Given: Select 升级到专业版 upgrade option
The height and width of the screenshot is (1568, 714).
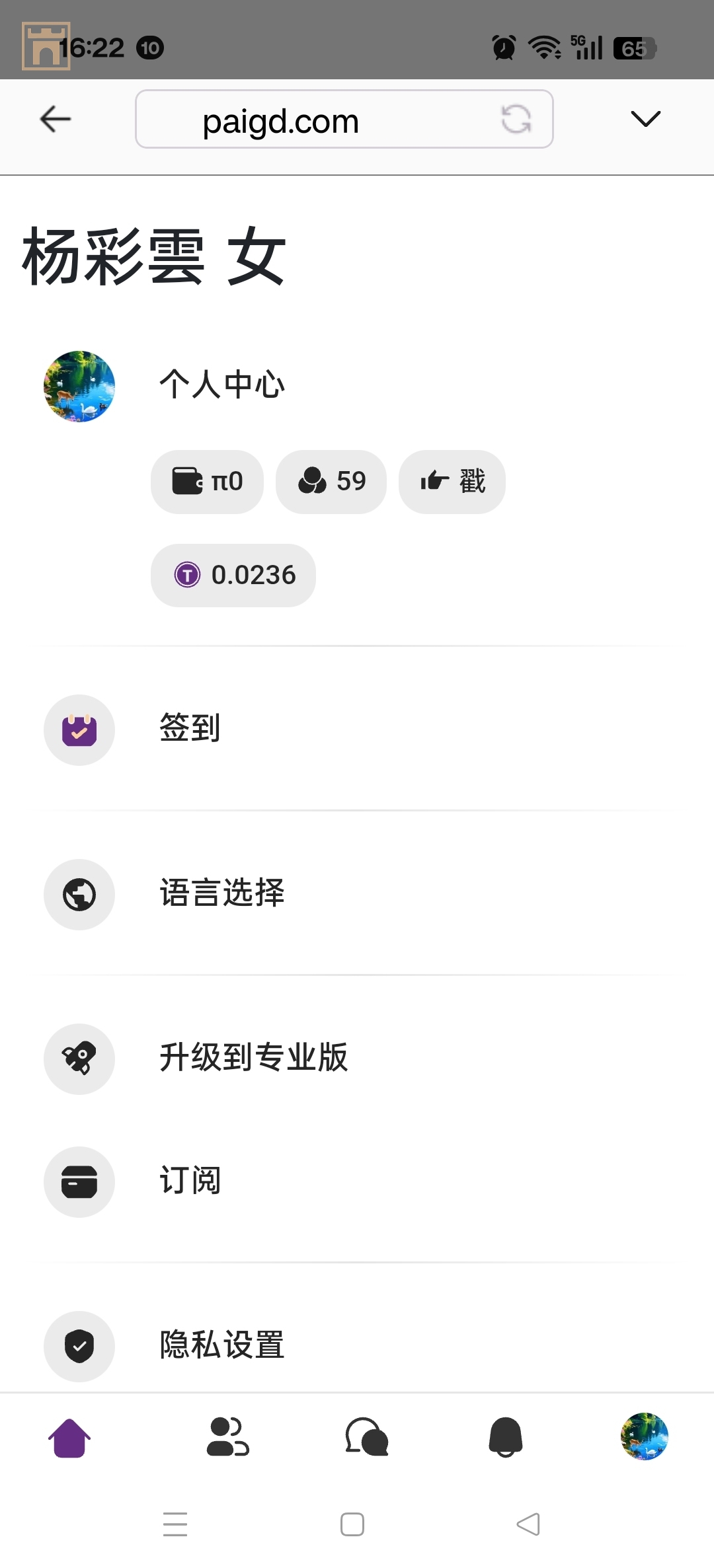Looking at the screenshot, I should coord(253,1058).
